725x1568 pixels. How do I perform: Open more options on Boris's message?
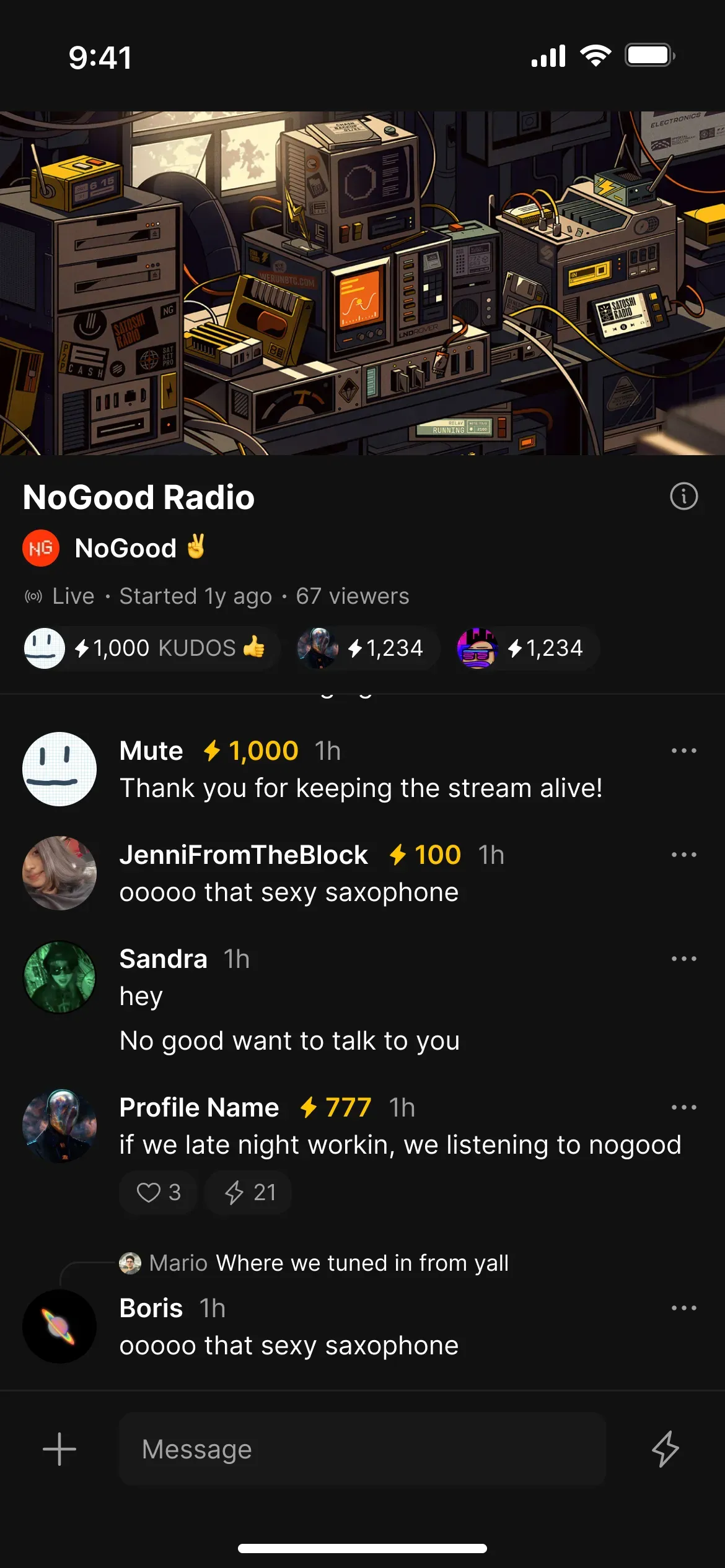click(x=683, y=1308)
